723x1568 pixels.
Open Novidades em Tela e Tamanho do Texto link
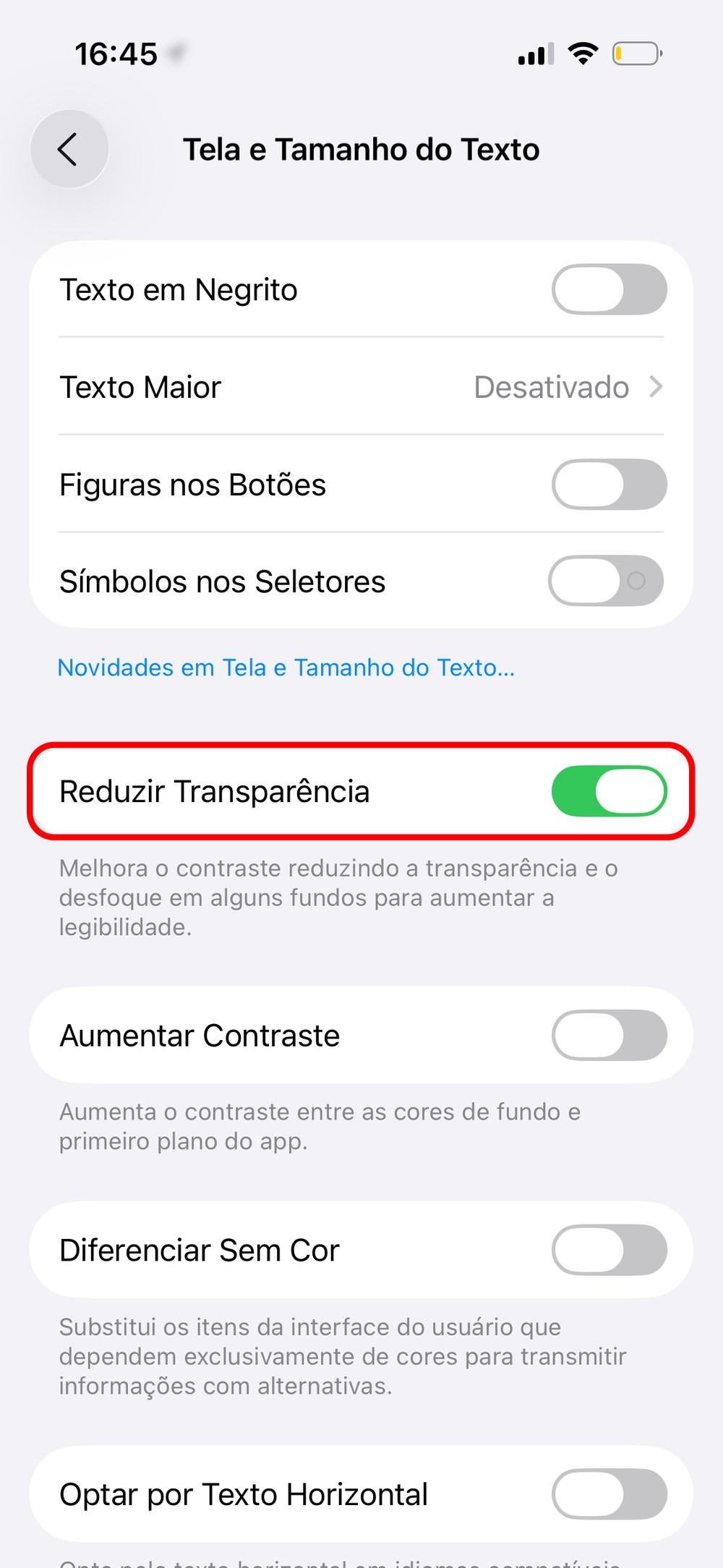(286, 667)
